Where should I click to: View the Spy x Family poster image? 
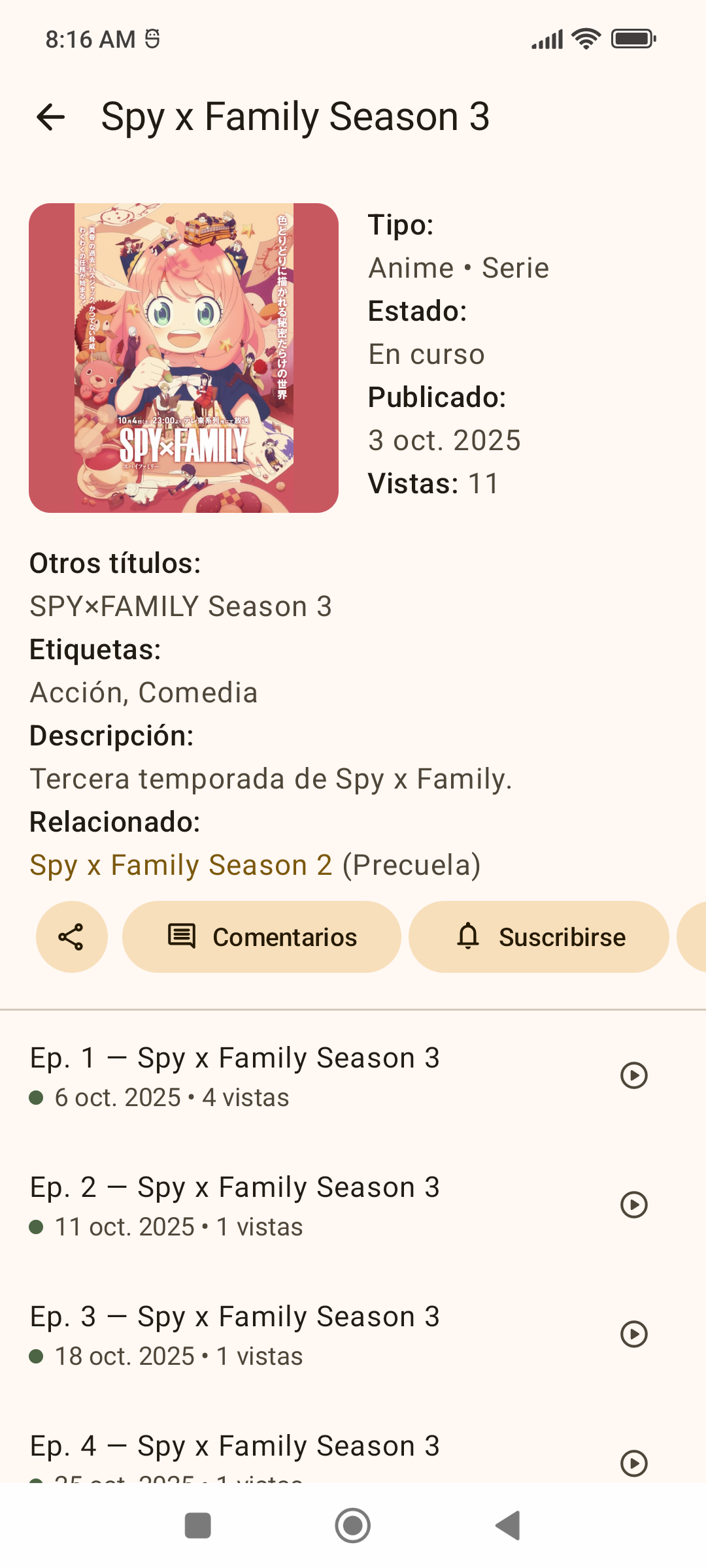click(x=184, y=358)
